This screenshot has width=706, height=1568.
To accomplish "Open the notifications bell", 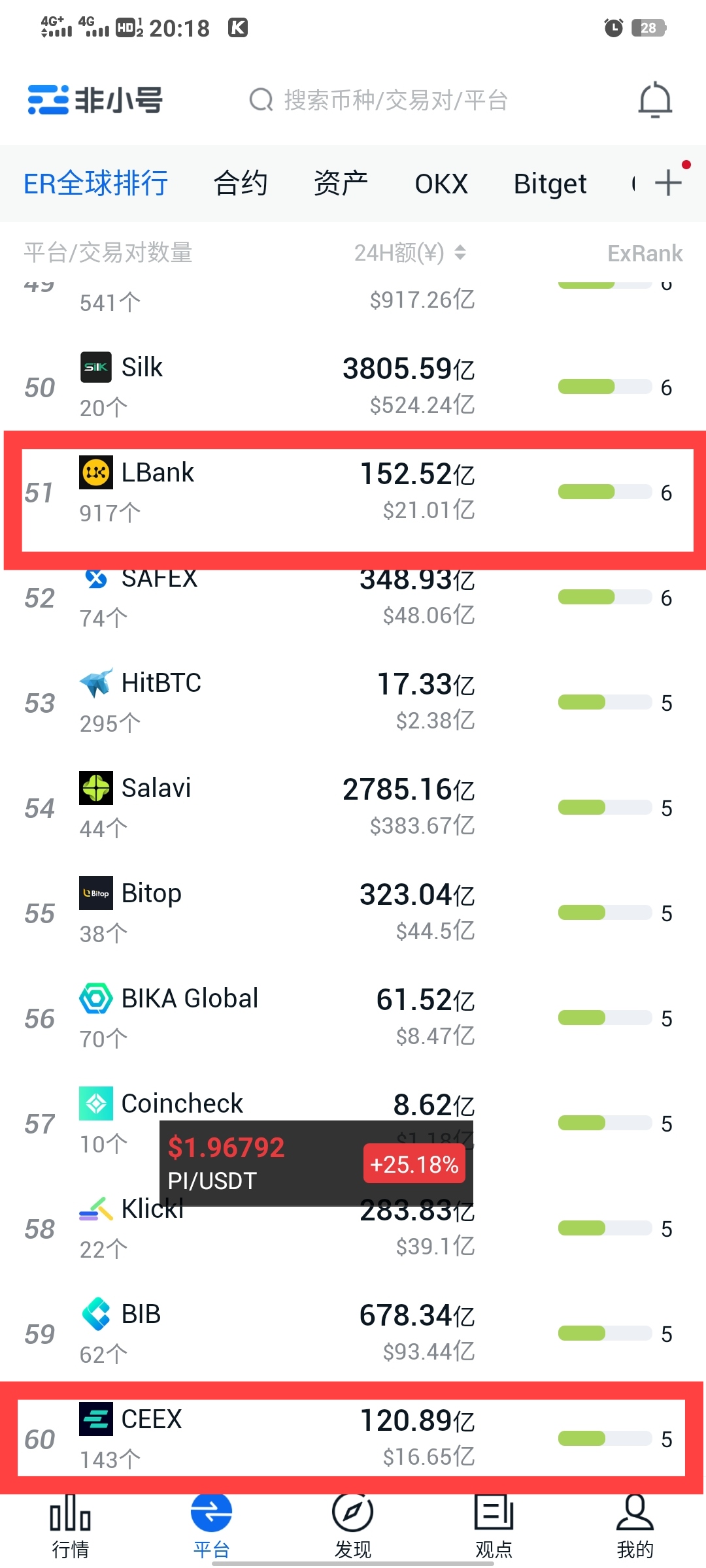I will point(655,101).
